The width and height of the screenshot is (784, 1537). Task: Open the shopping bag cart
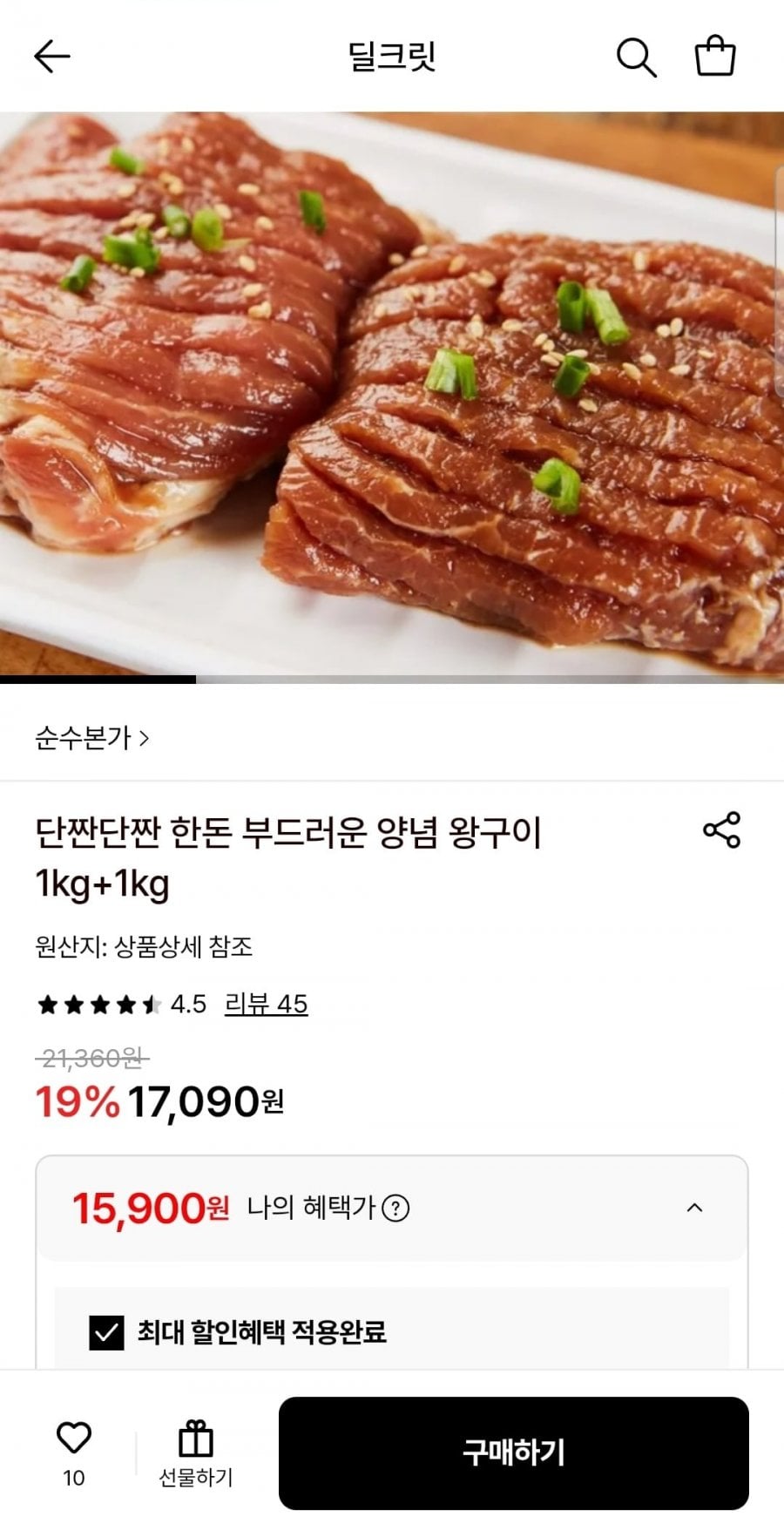click(x=715, y=57)
